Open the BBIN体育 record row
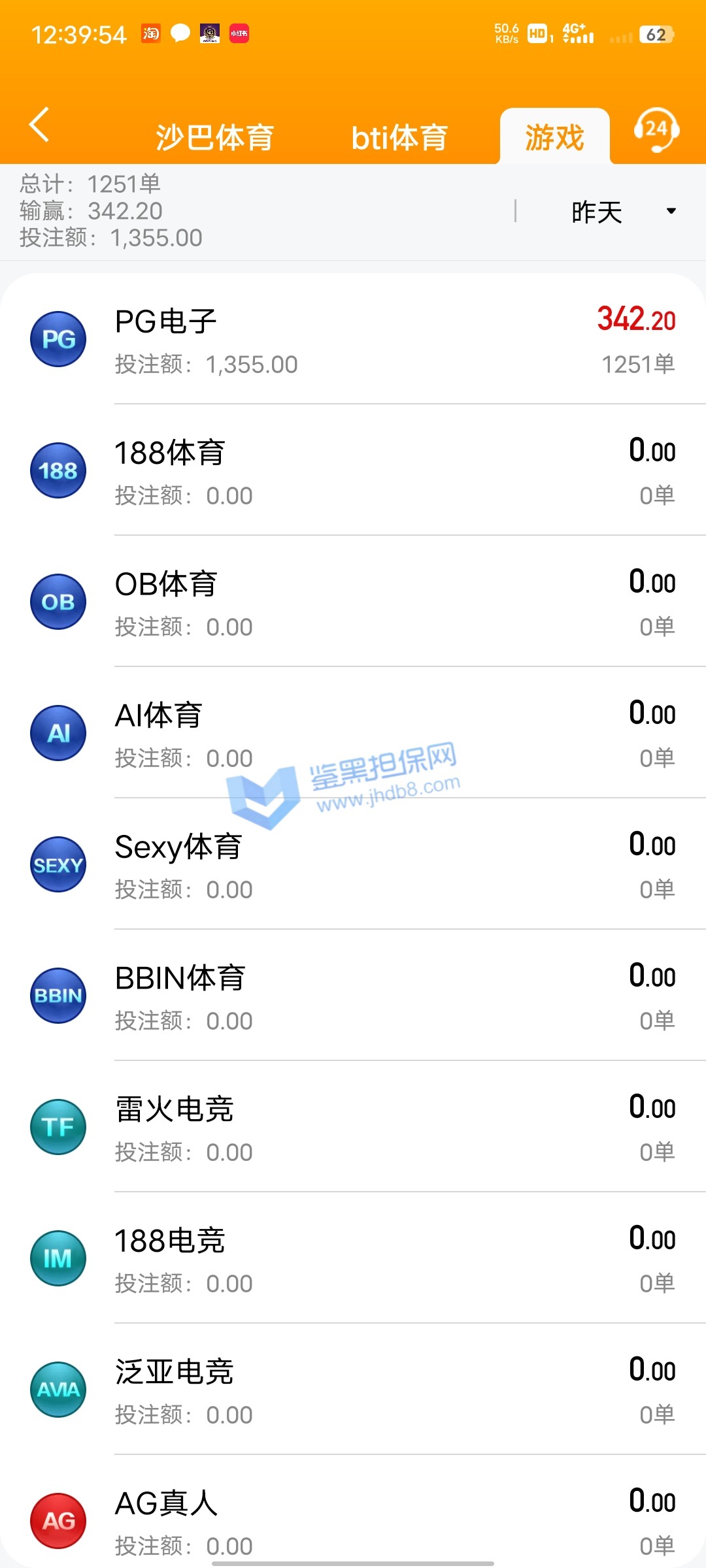Viewport: 706px width, 1568px height. tap(353, 996)
